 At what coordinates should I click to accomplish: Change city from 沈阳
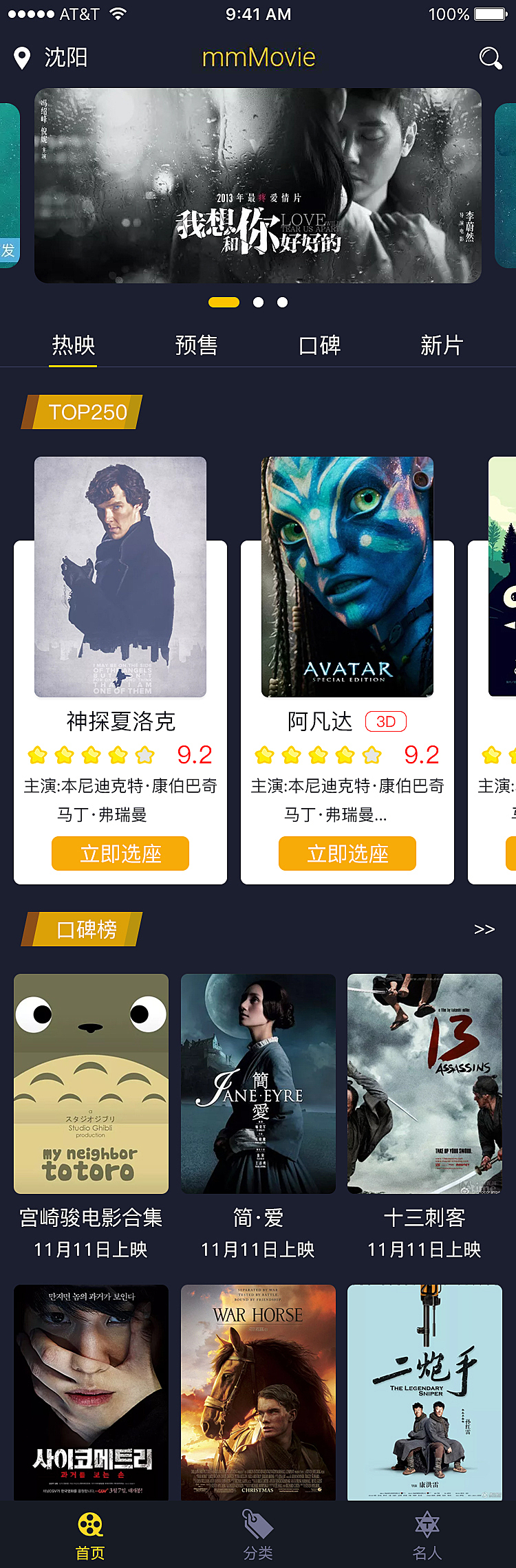coord(52,58)
